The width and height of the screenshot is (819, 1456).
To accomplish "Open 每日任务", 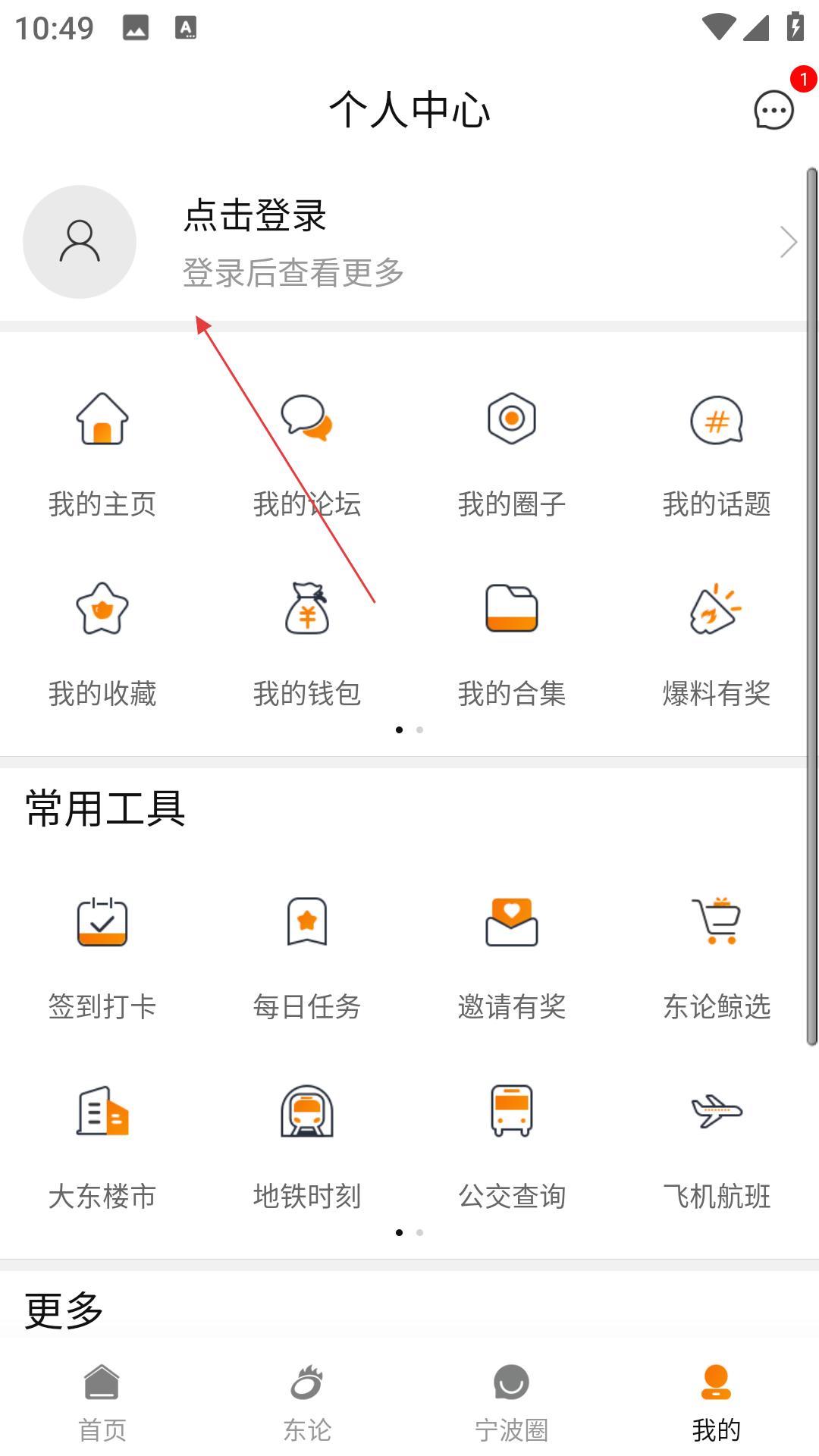I will pyautogui.click(x=307, y=959).
